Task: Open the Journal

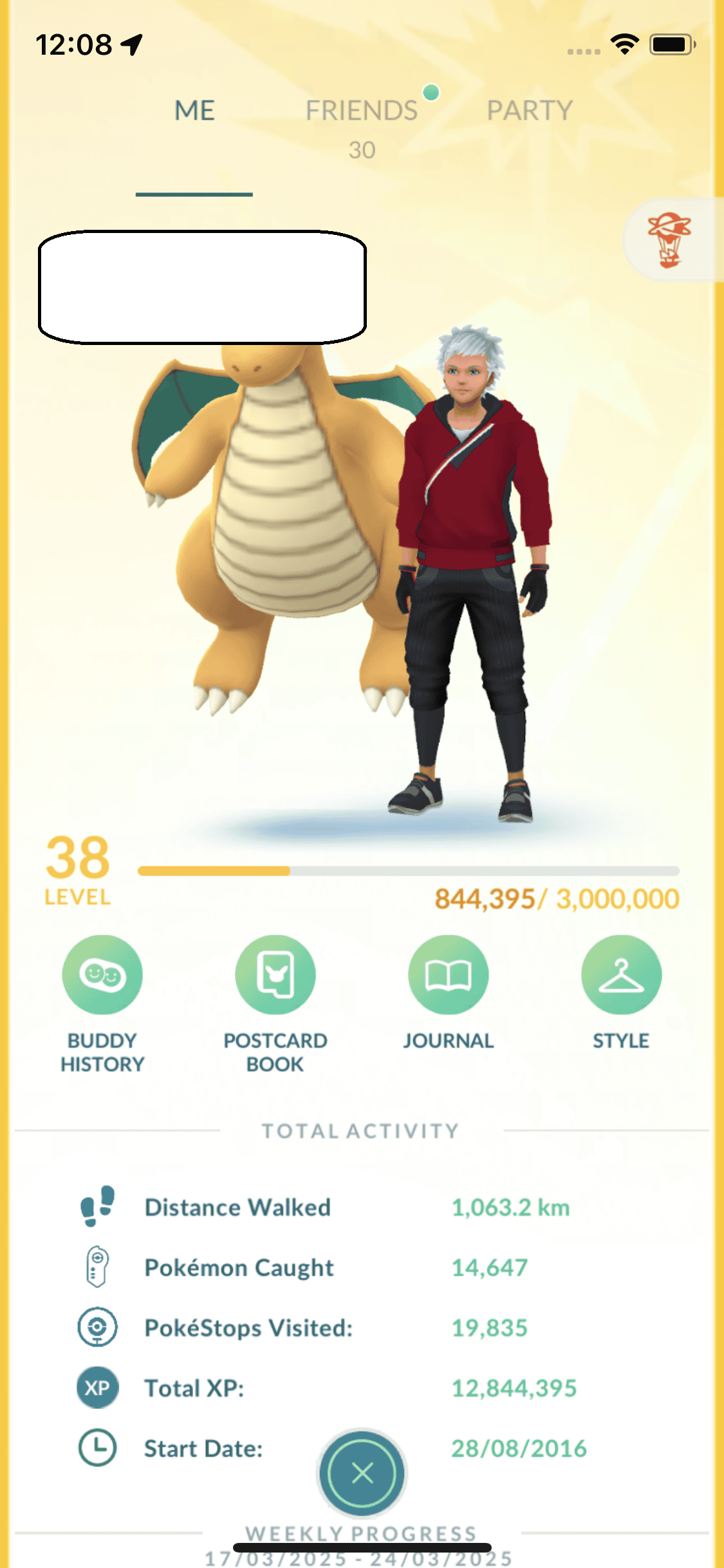Action: 449,975
